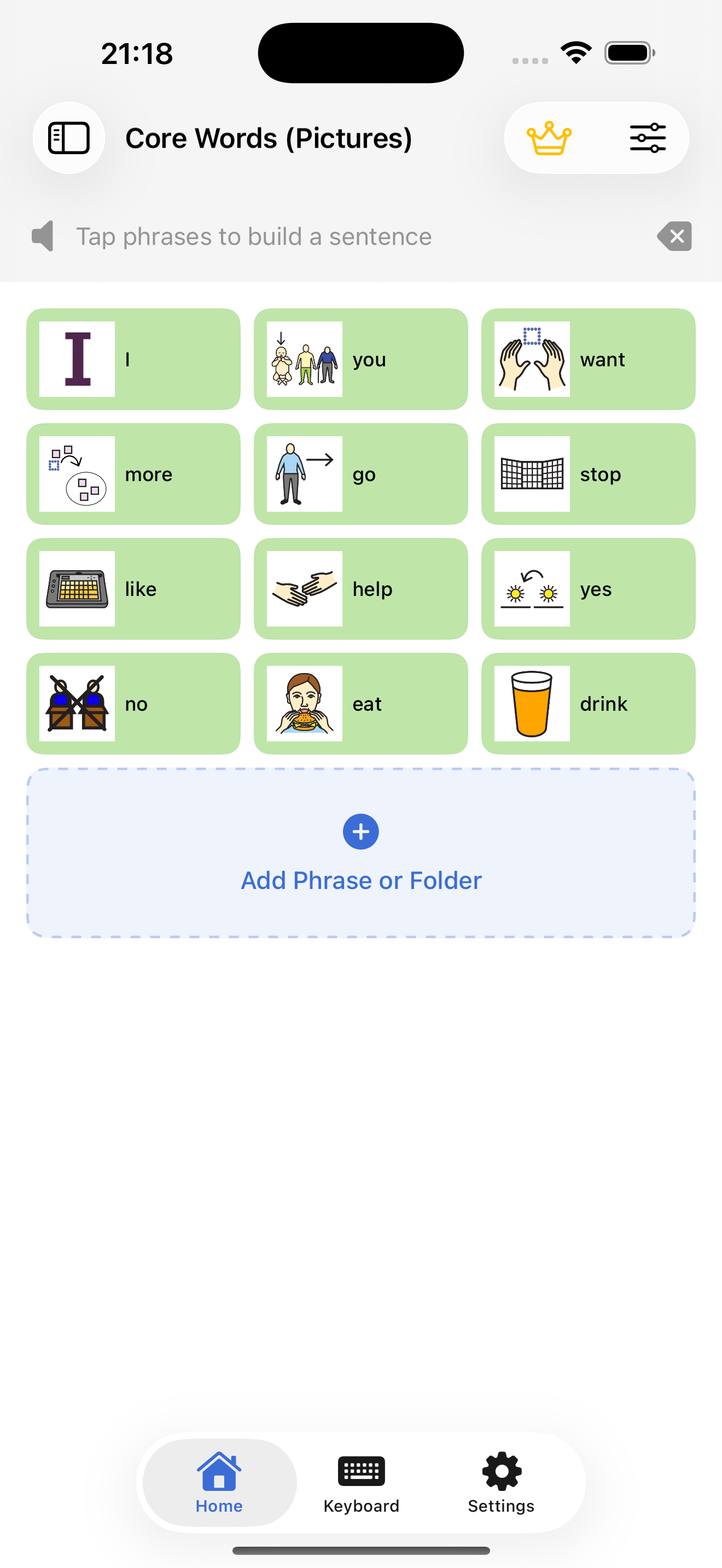Select the "you" word tile
Screen dimensions: 722x1568
[x=361, y=359]
